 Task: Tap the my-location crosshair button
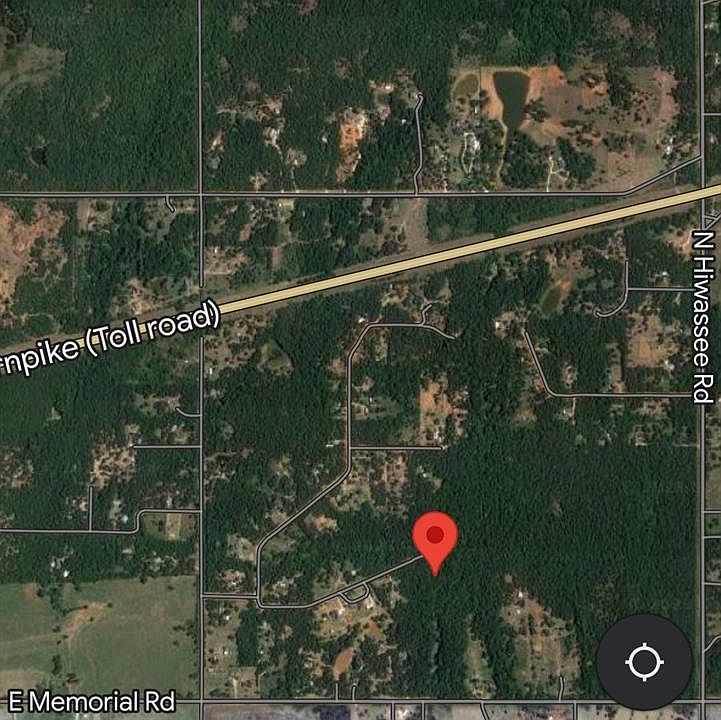tap(644, 662)
